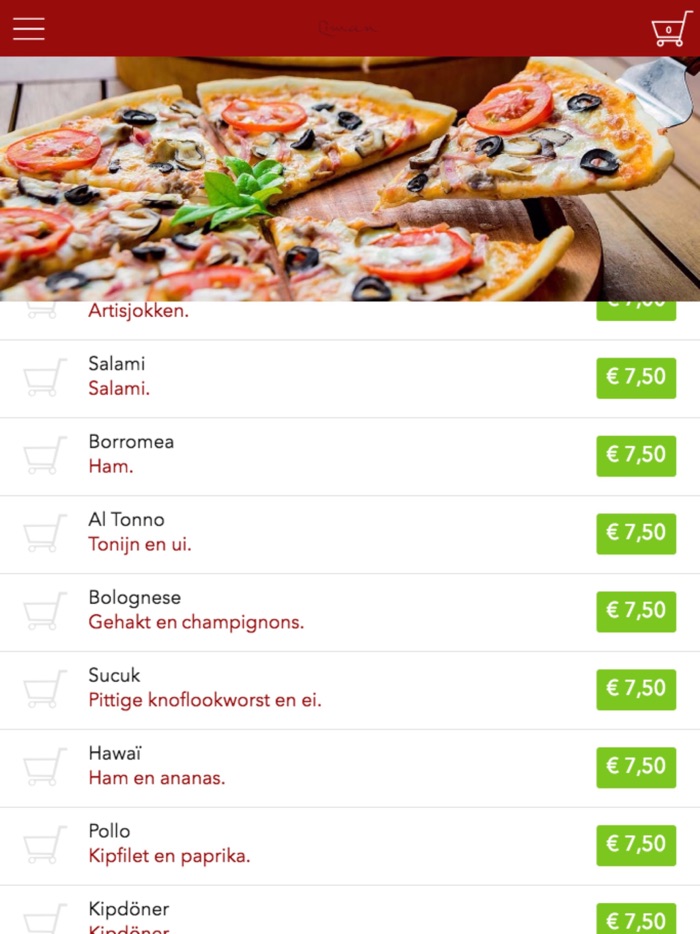Add Al Tonno via its cart icon

pos(44,533)
